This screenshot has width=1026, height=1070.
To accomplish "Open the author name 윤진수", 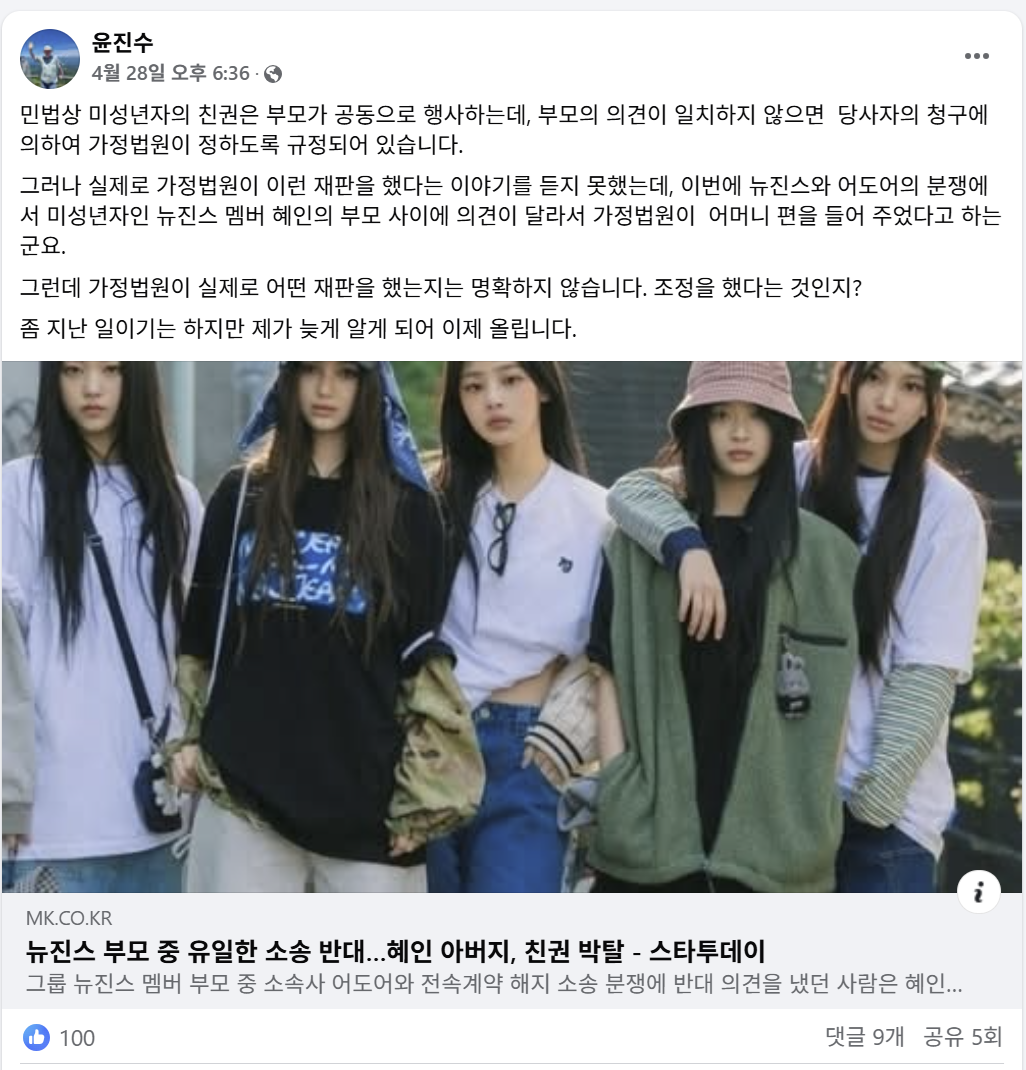I will [x=122, y=42].
